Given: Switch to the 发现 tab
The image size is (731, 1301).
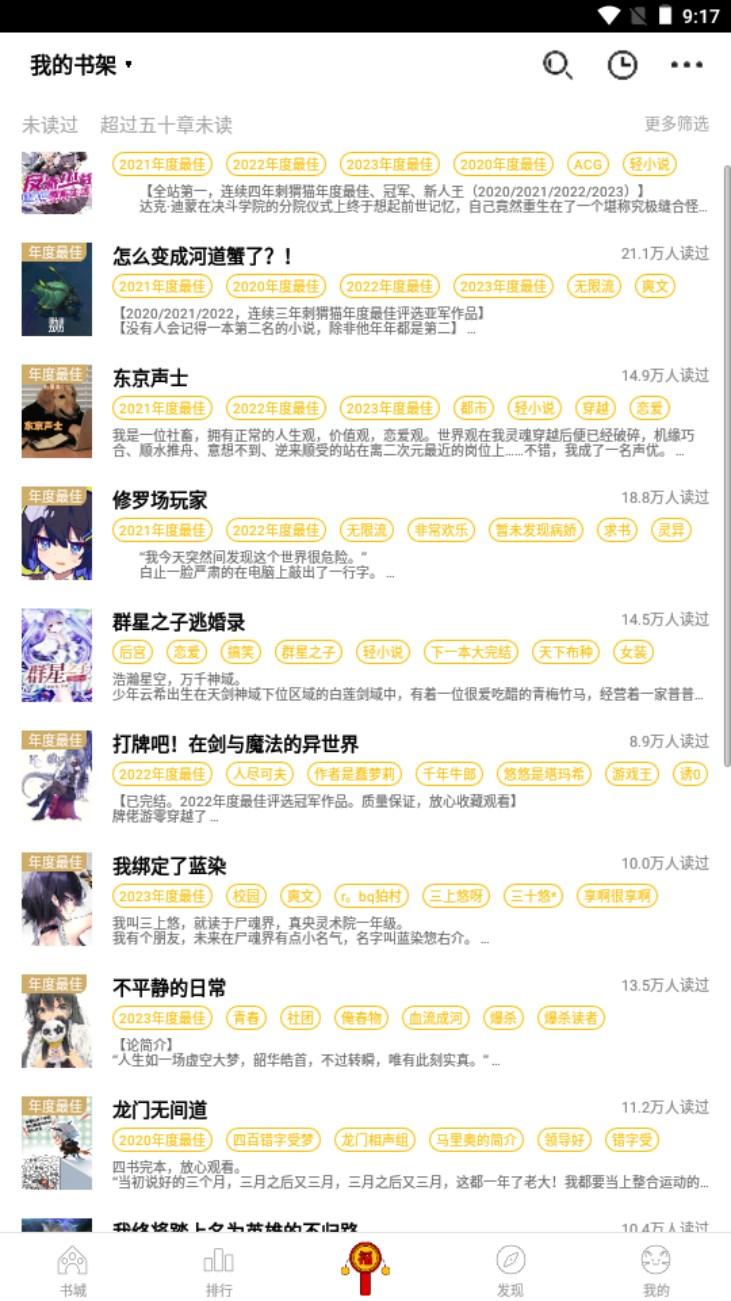Looking at the screenshot, I should (510, 1270).
